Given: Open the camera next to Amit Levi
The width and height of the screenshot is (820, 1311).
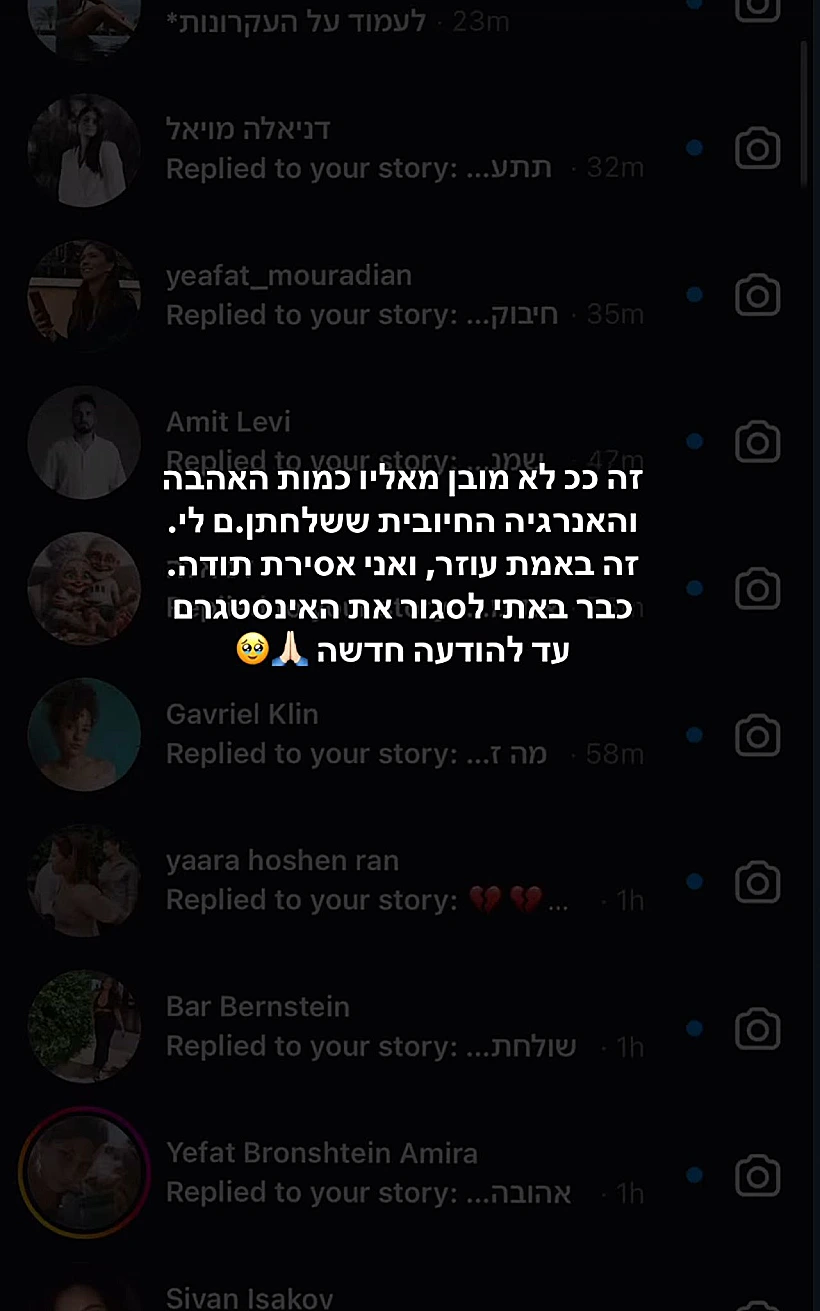Looking at the screenshot, I should click(757, 441).
